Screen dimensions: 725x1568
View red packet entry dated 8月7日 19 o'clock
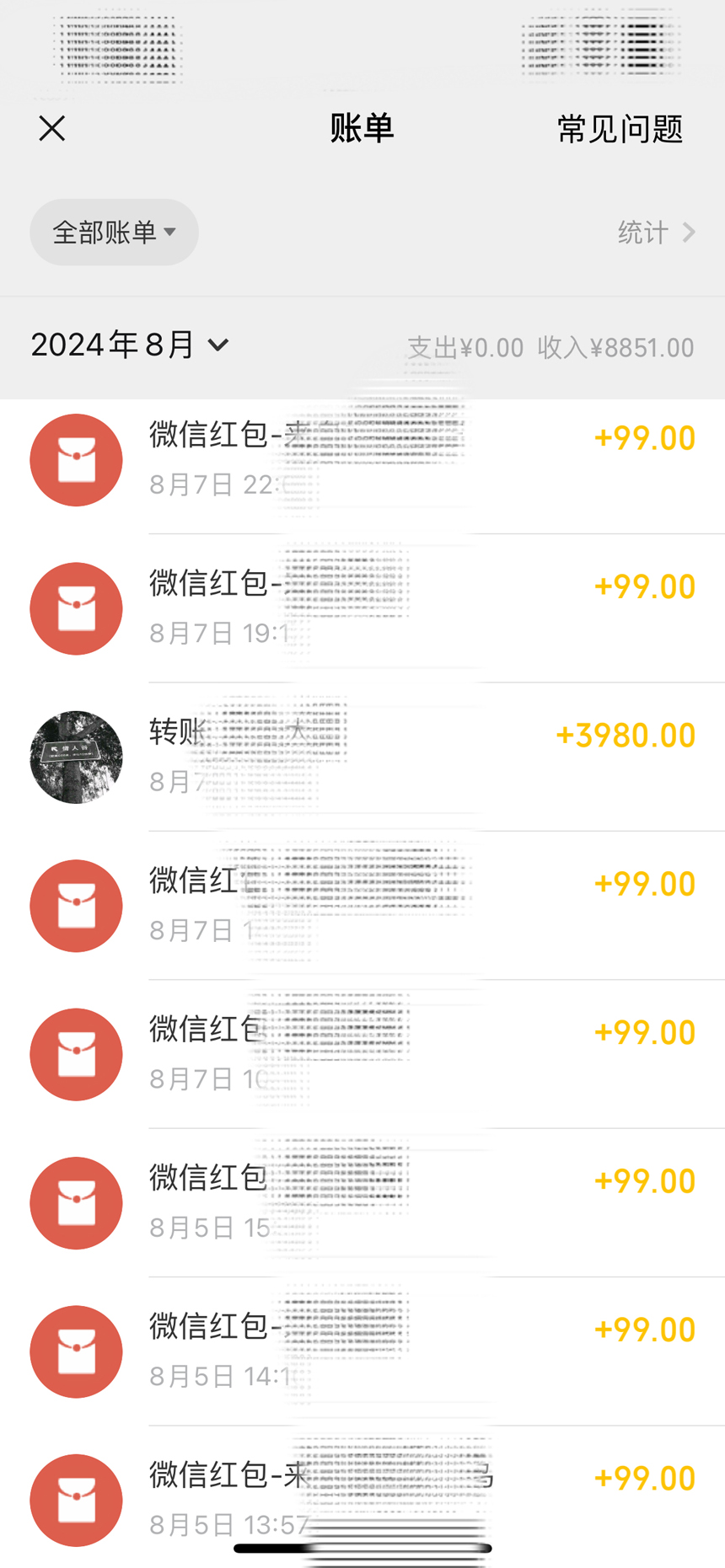422,608
